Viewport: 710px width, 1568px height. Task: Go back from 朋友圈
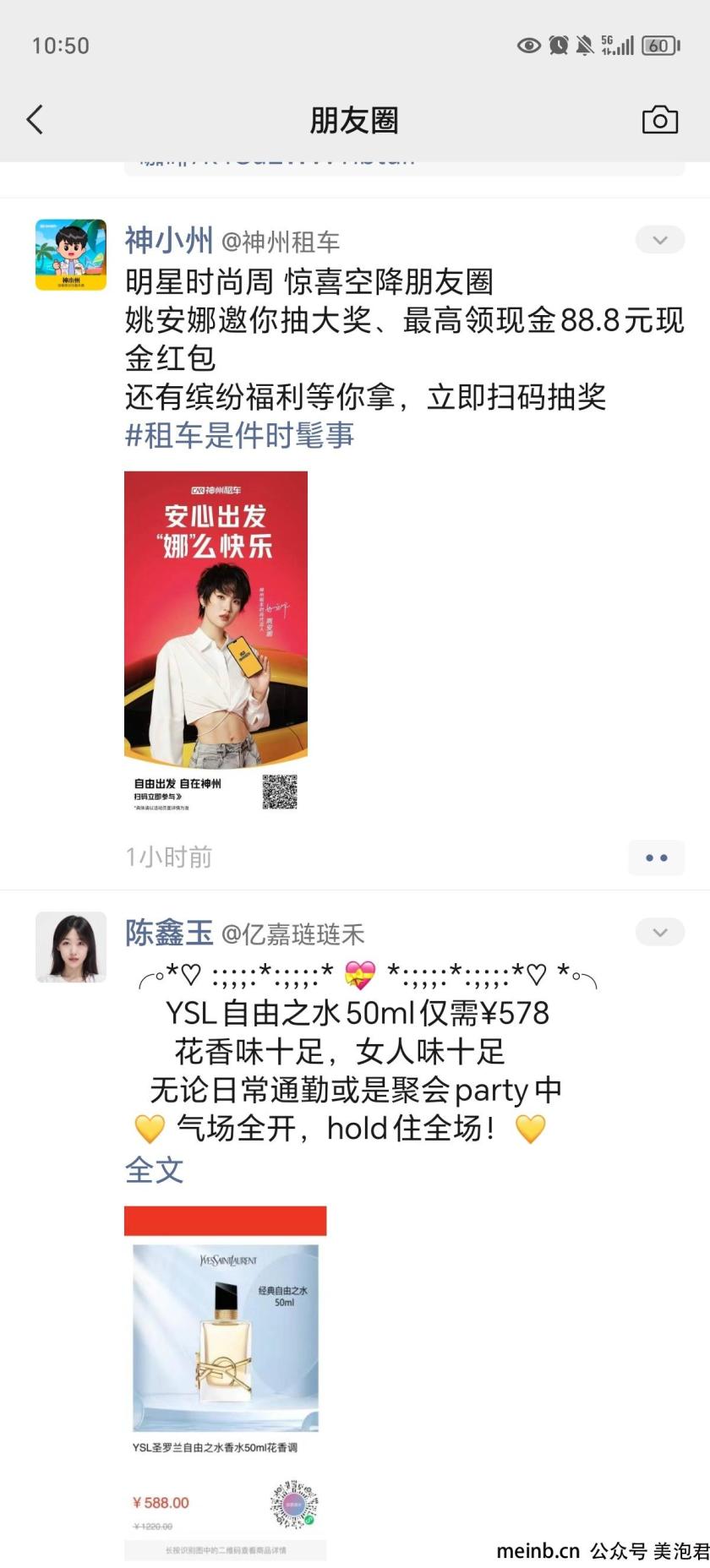point(35,120)
